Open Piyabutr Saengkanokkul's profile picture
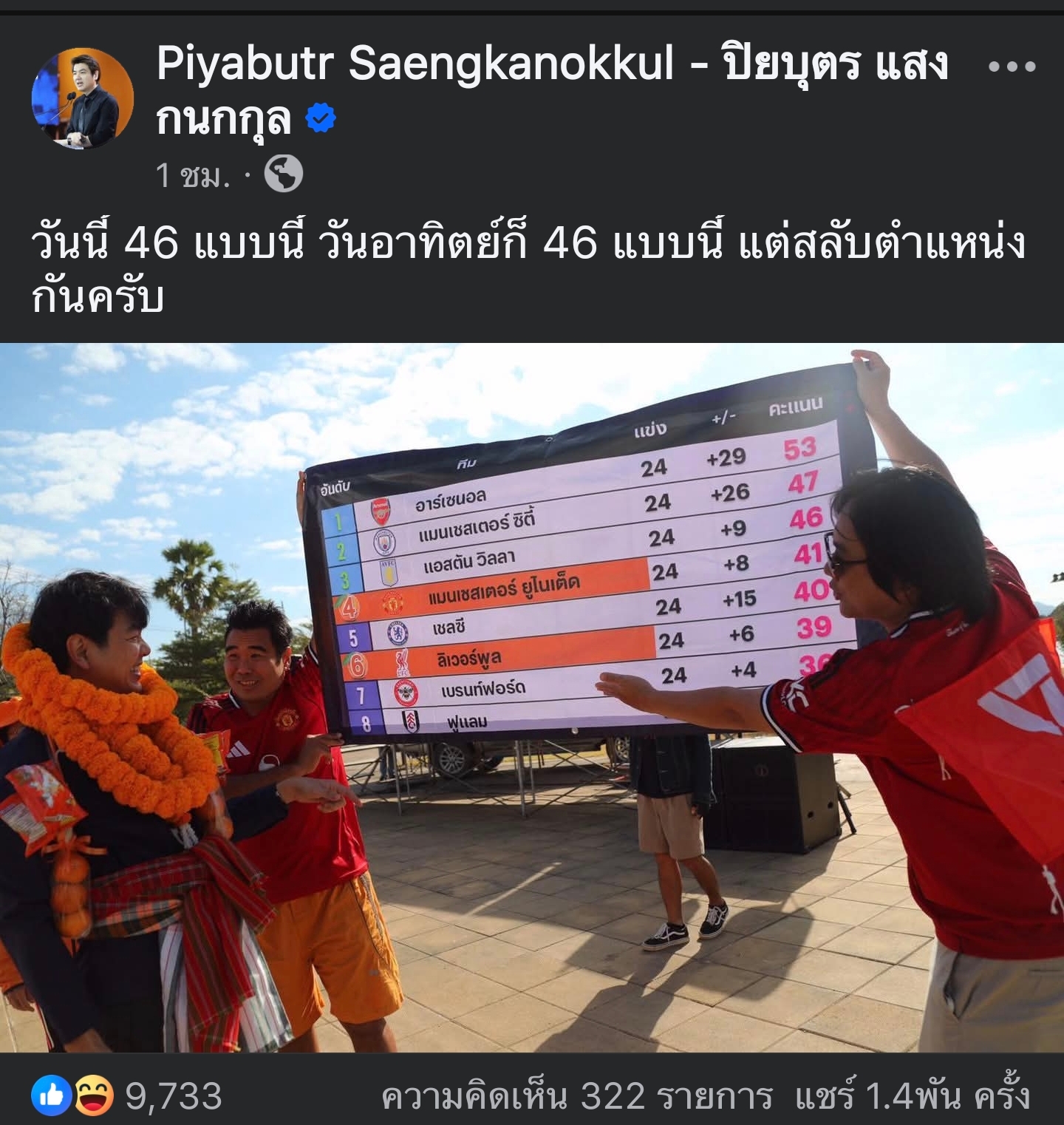This screenshot has width=1064, height=1125. pyautogui.click(x=83, y=98)
